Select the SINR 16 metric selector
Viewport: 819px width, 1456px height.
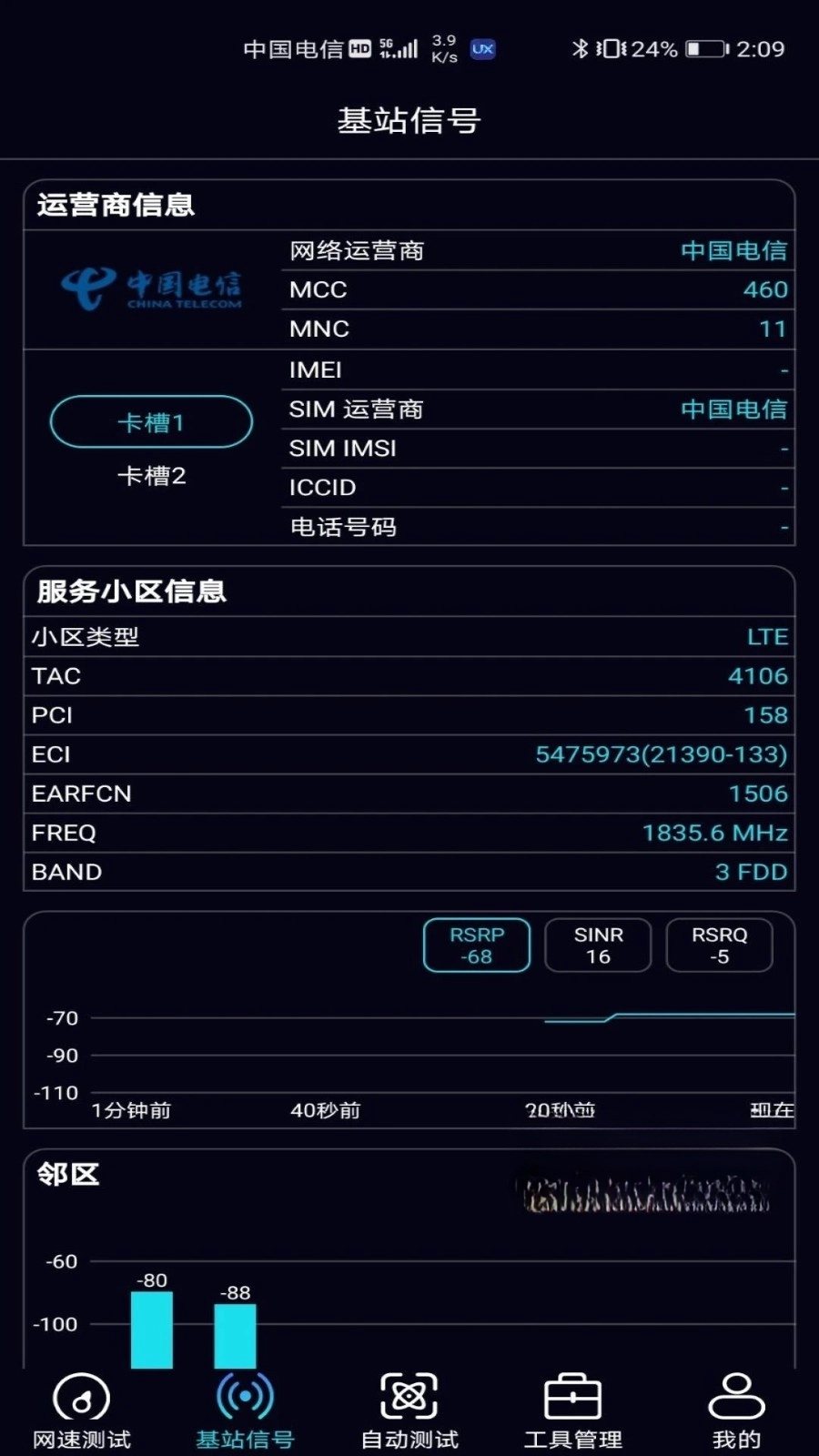coord(598,945)
